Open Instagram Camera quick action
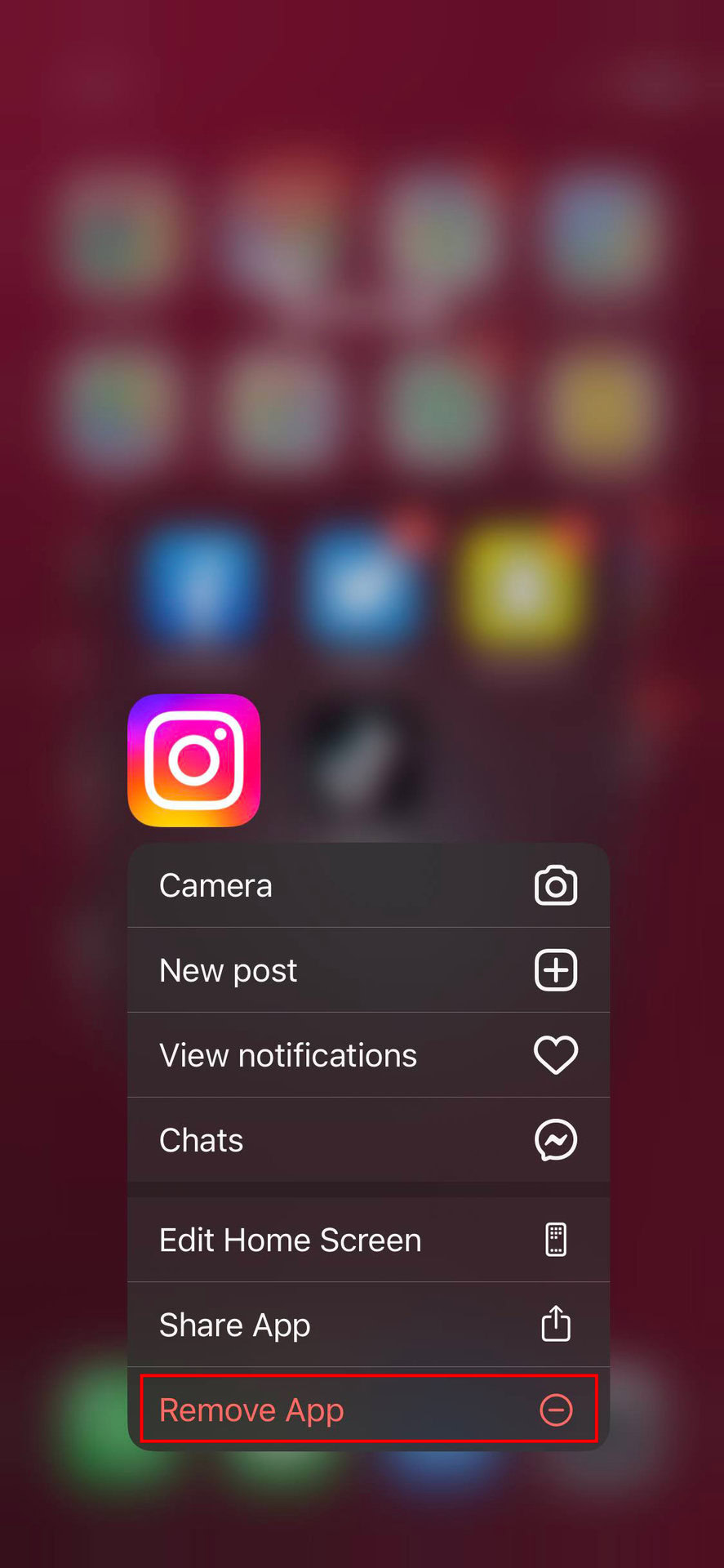 pyautogui.click(x=368, y=886)
